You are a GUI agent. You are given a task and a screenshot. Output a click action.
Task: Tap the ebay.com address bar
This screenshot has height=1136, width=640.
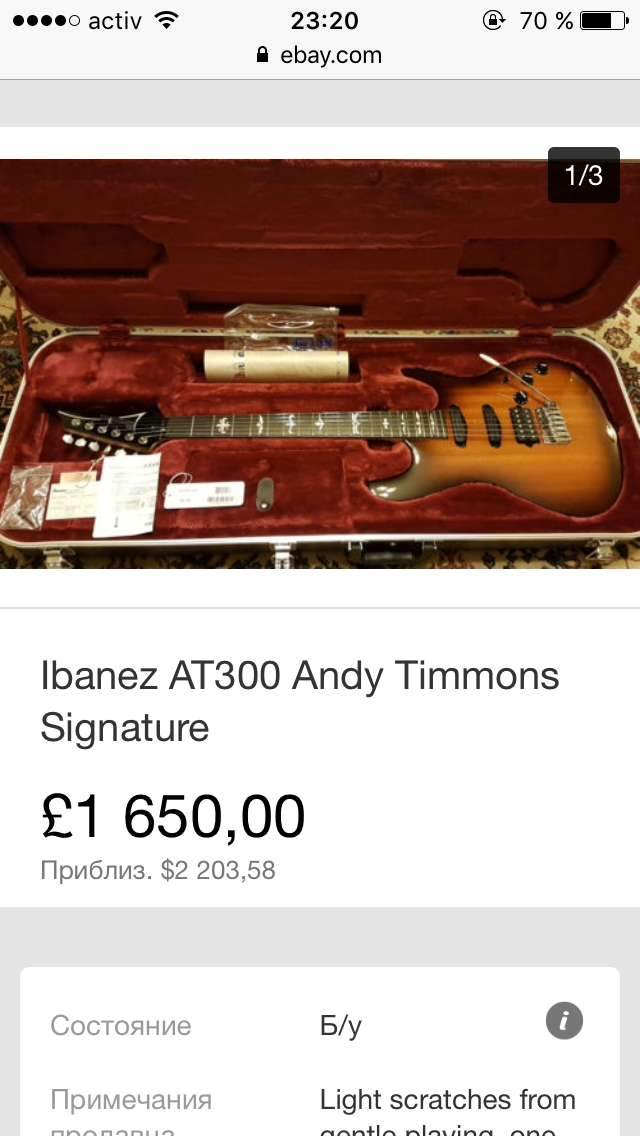(x=320, y=55)
